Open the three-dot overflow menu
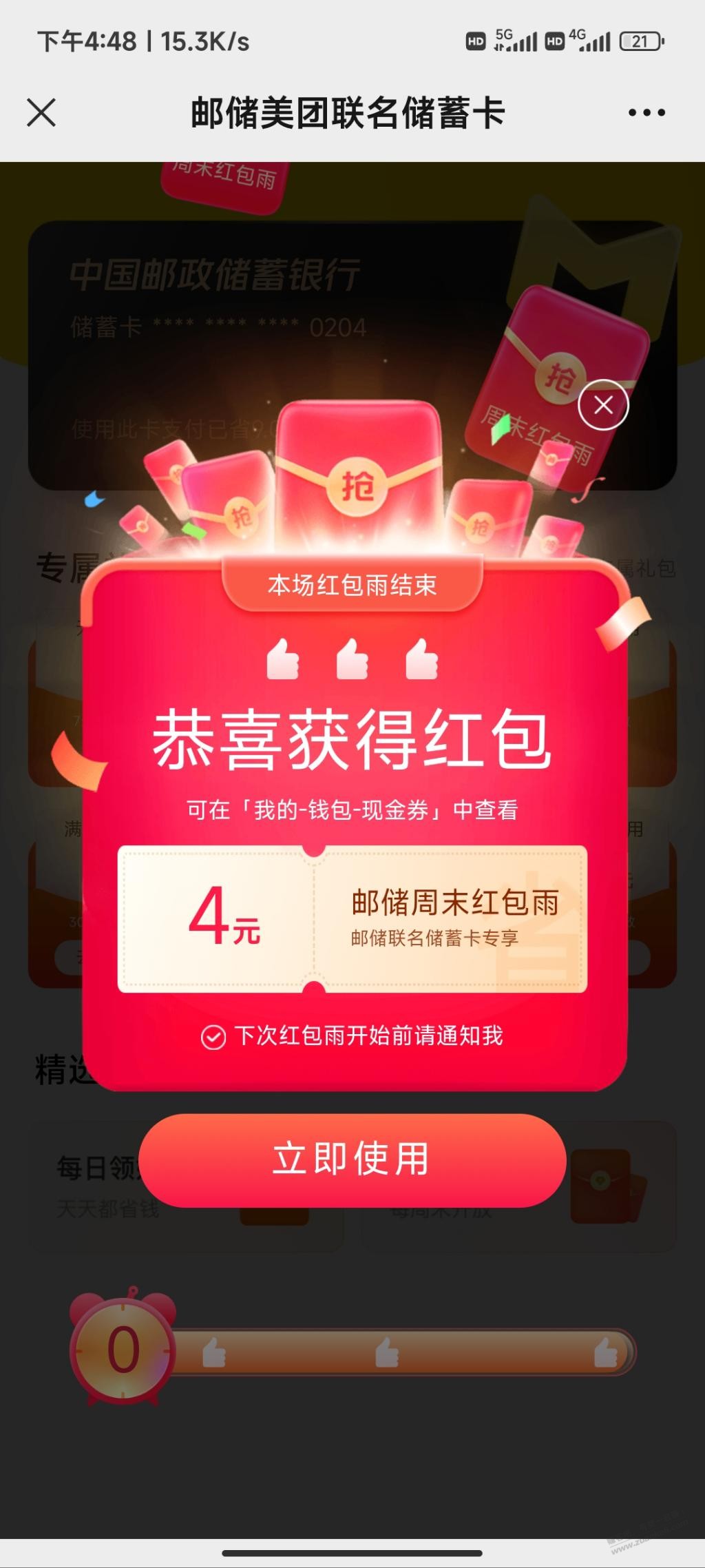This screenshot has width=705, height=1568. pyautogui.click(x=646, y=112)
